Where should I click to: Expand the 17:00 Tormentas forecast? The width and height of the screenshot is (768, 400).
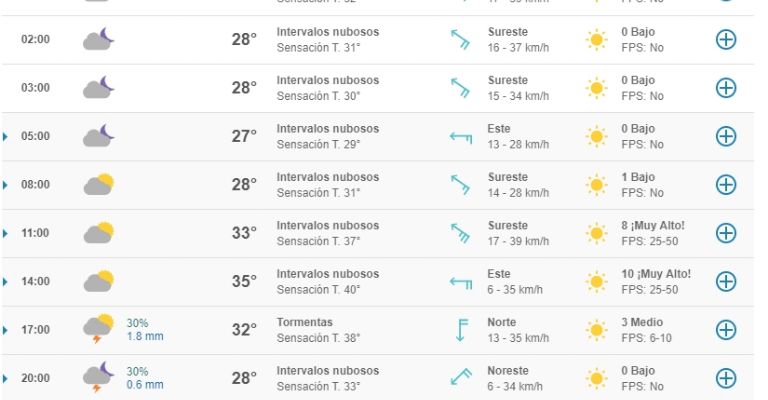(726, 330)
